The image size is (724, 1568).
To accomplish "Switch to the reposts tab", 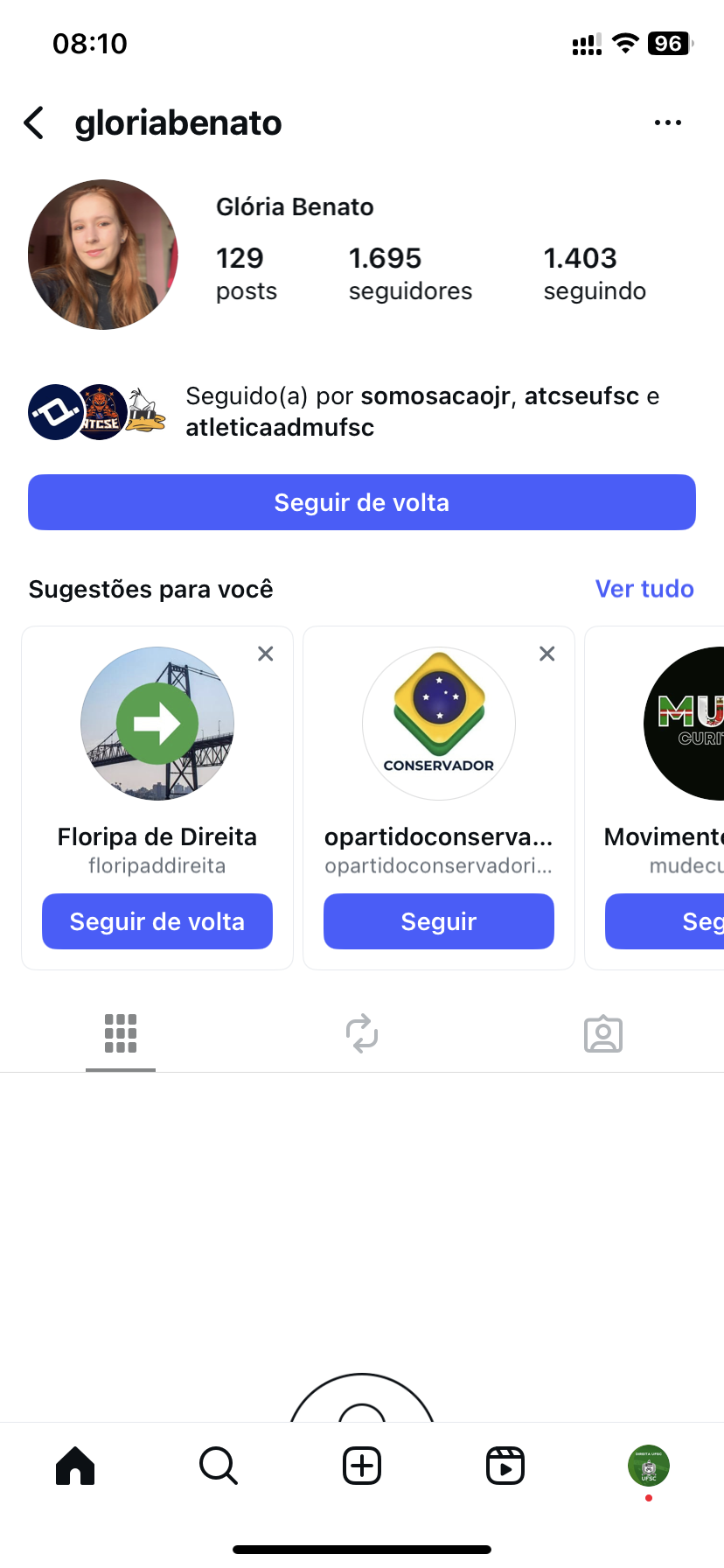I will (x=362, y=1033).
